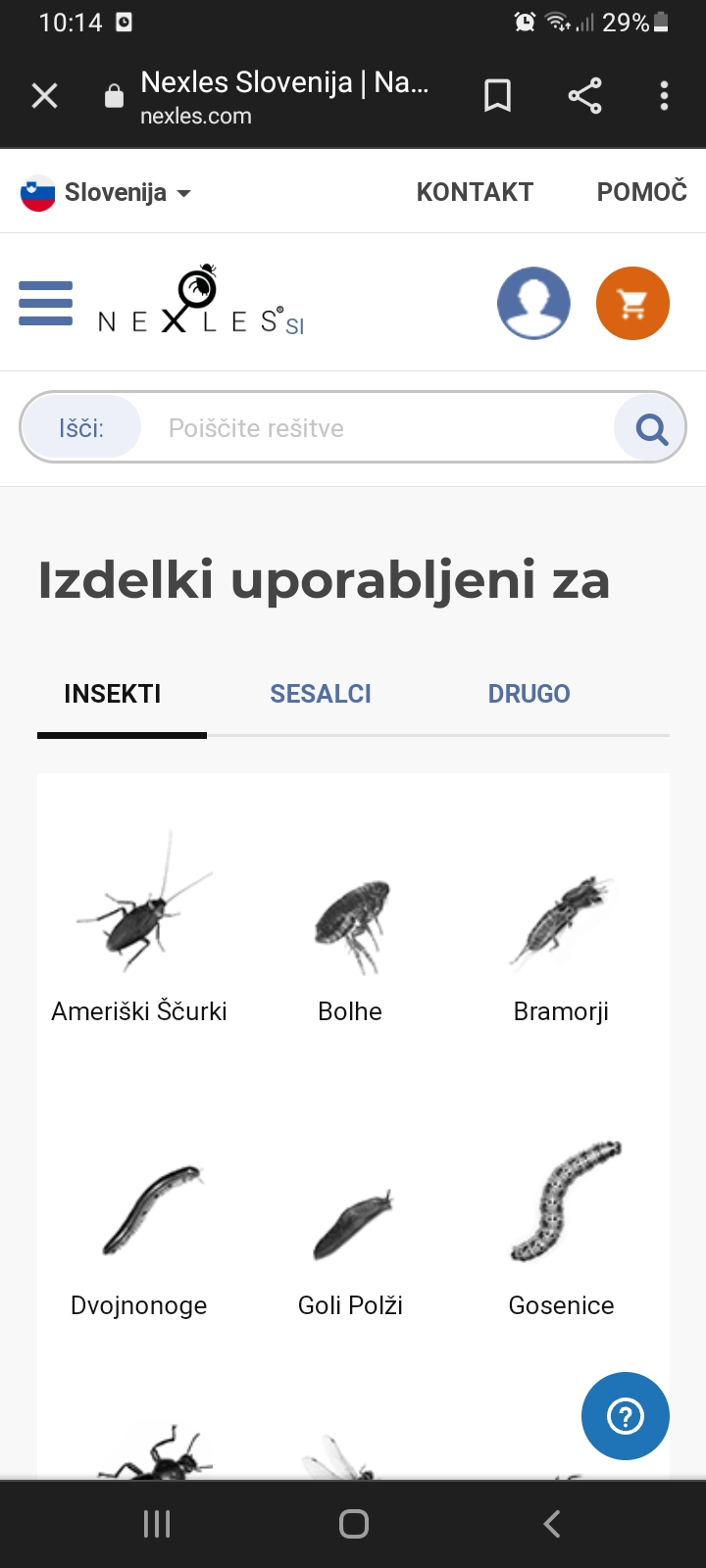Switch to the SESALCI tab
The height and width of the screenshot is (1568, 706).
(321, 694)
